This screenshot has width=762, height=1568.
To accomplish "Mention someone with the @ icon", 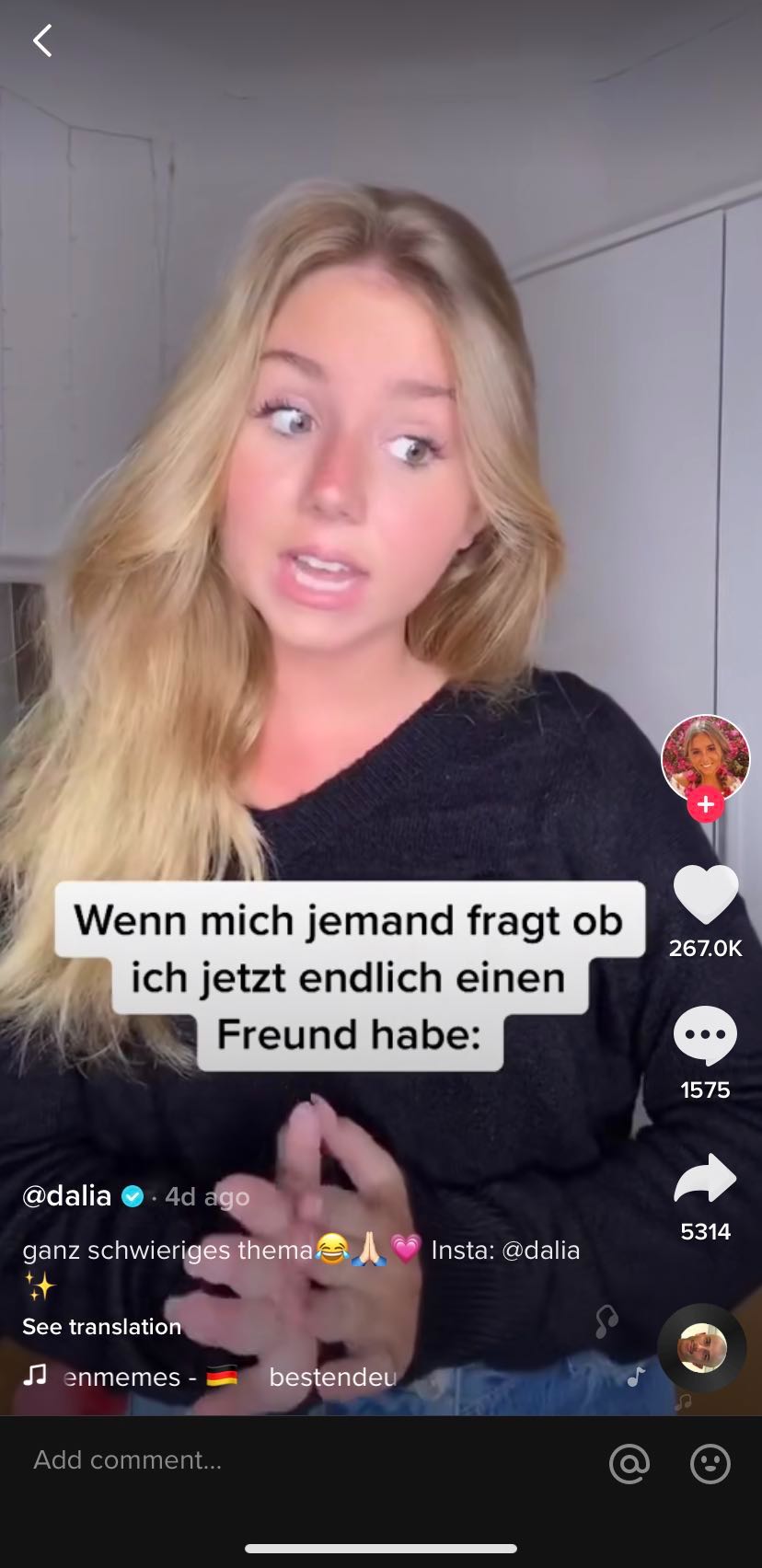I will tap(629, 1462).
